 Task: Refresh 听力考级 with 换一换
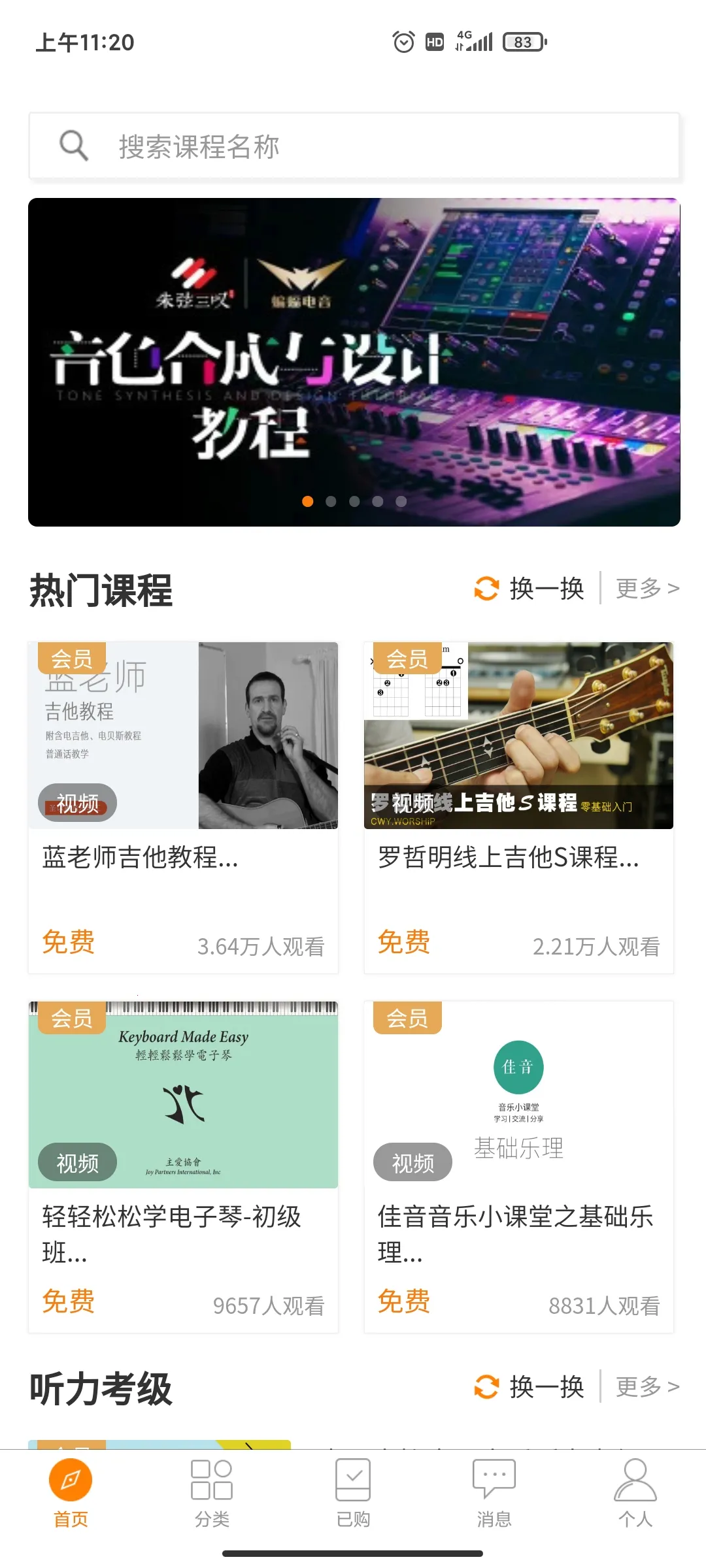click(529, 1386)
